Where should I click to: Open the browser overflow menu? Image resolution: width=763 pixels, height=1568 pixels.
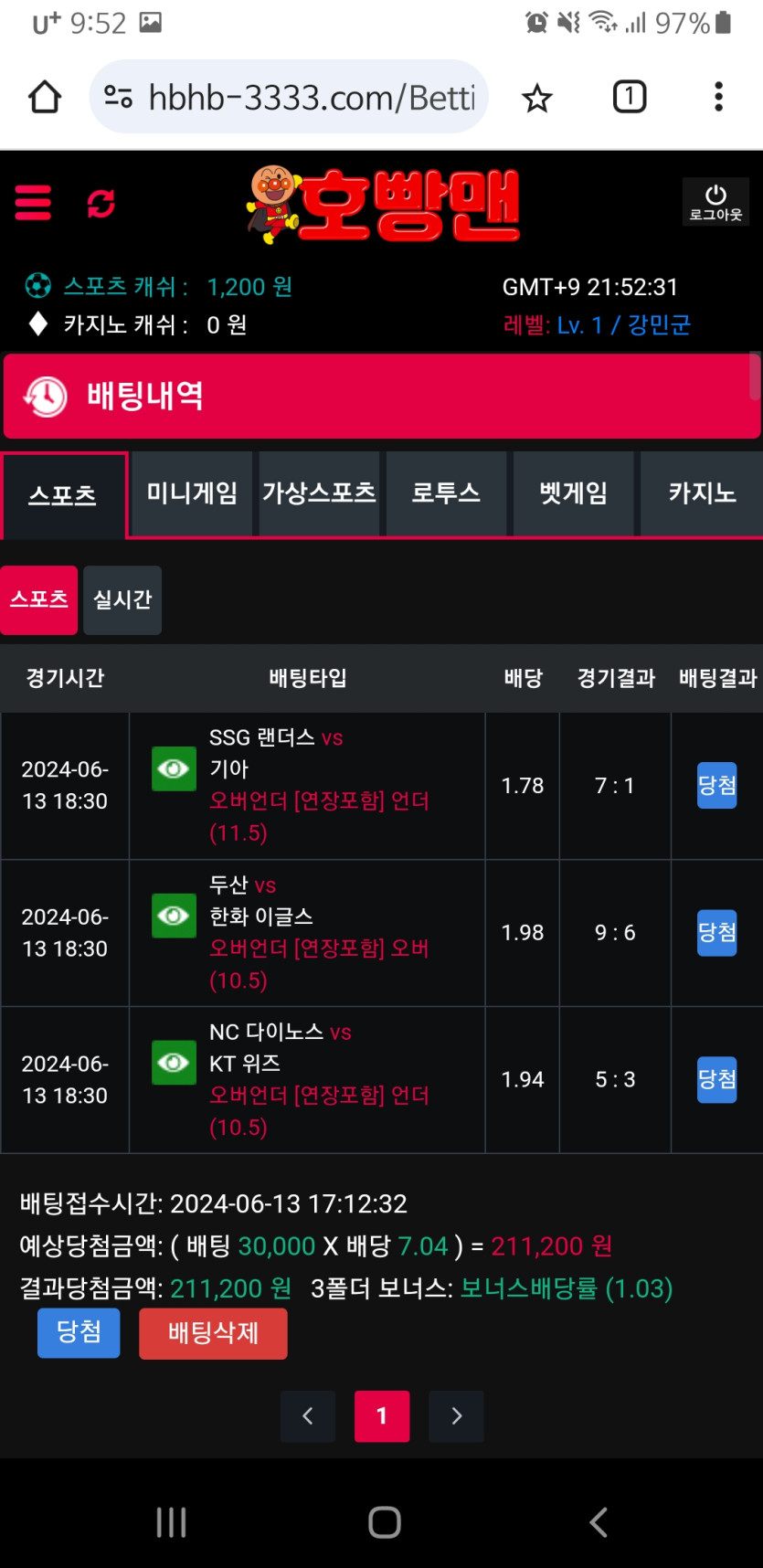[x=718, y=97]
